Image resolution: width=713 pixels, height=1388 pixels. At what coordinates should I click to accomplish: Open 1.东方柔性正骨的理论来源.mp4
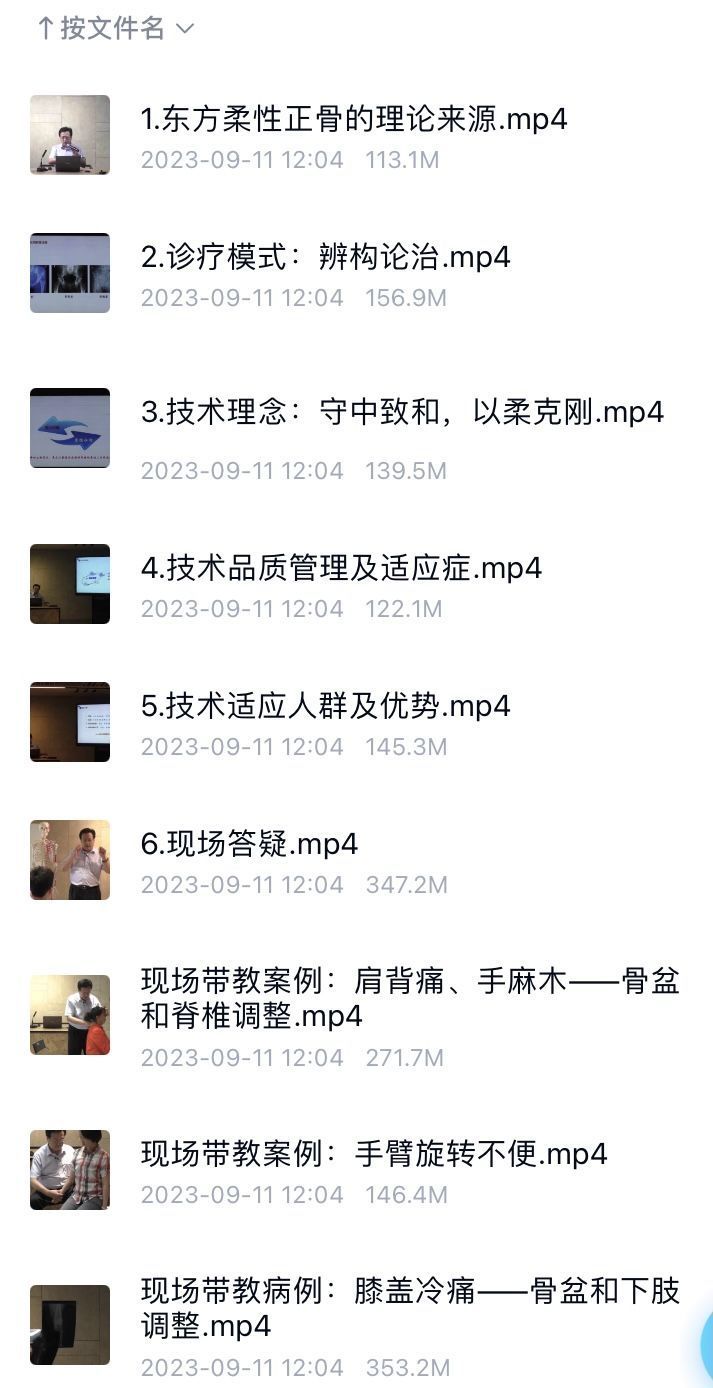[x=354, y=119]
